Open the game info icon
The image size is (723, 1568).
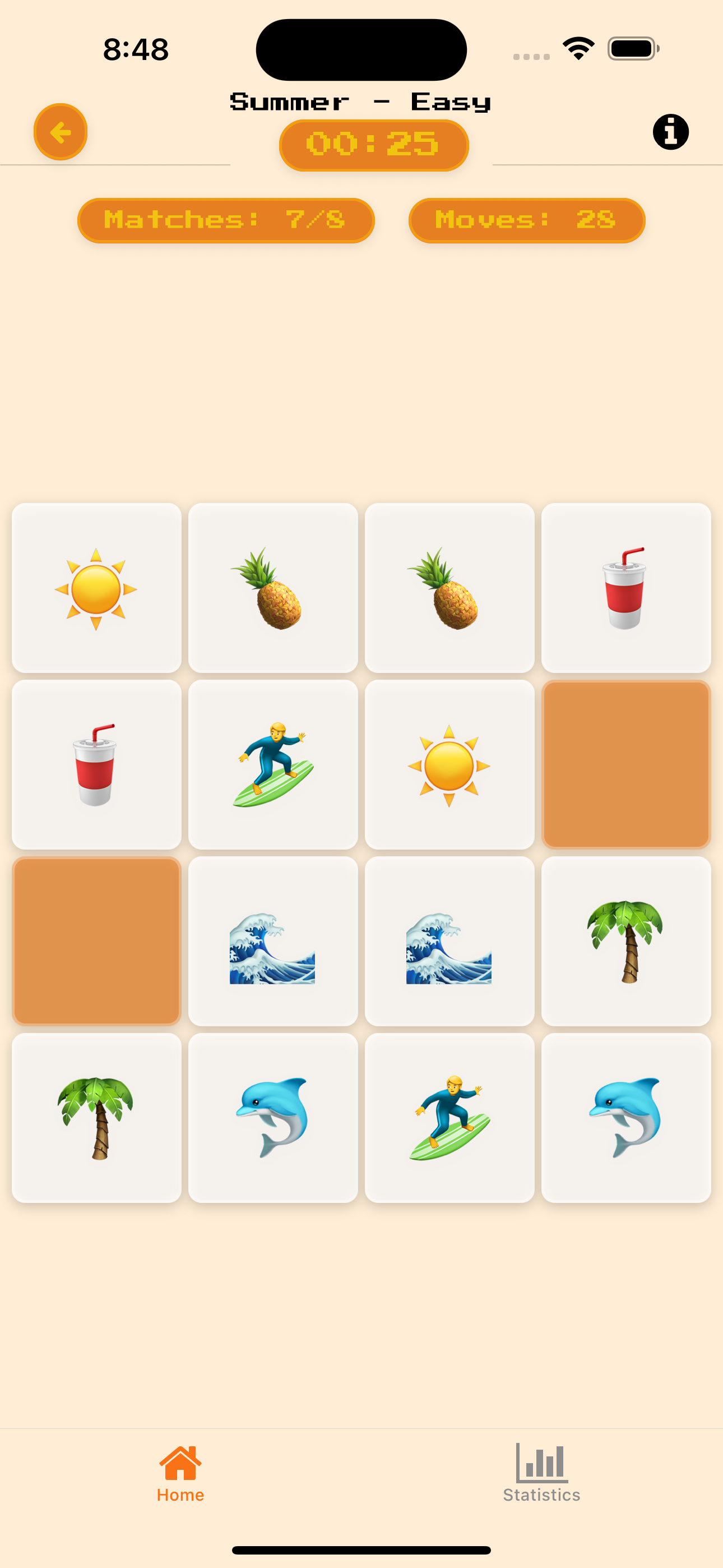click(670, 131)
